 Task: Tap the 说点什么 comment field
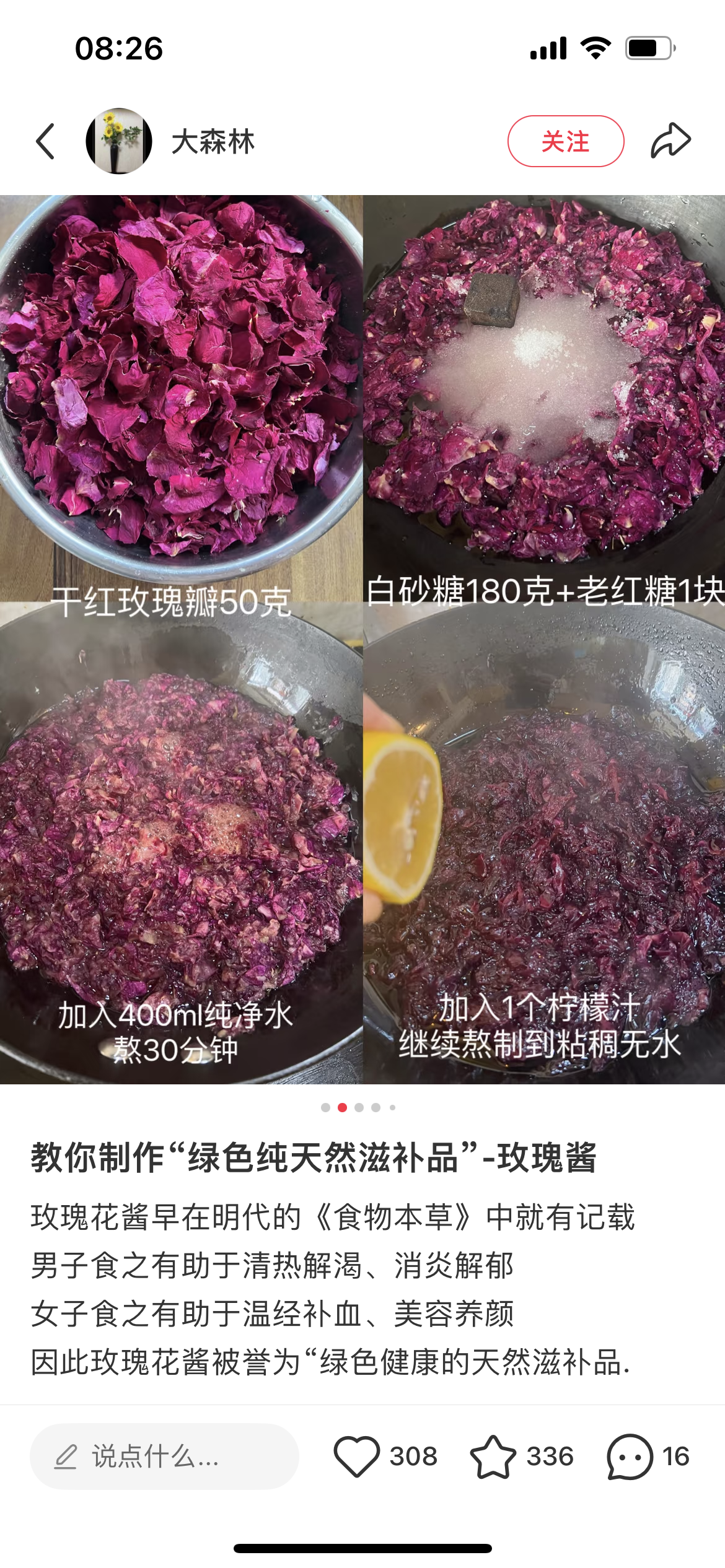pyautogui.click(x=164, y=1457)
